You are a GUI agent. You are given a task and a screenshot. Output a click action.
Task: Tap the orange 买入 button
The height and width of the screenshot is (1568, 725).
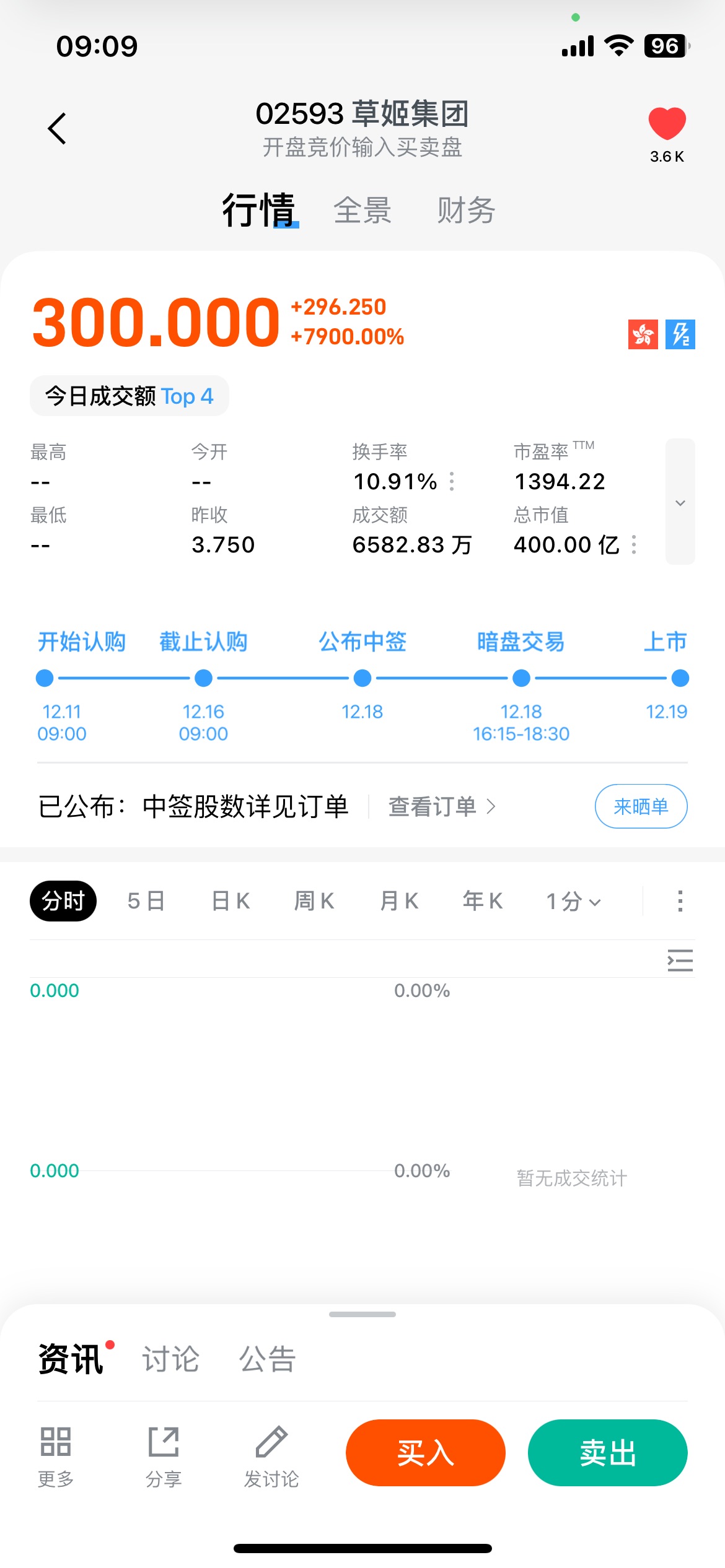(x=426, y=1453)
